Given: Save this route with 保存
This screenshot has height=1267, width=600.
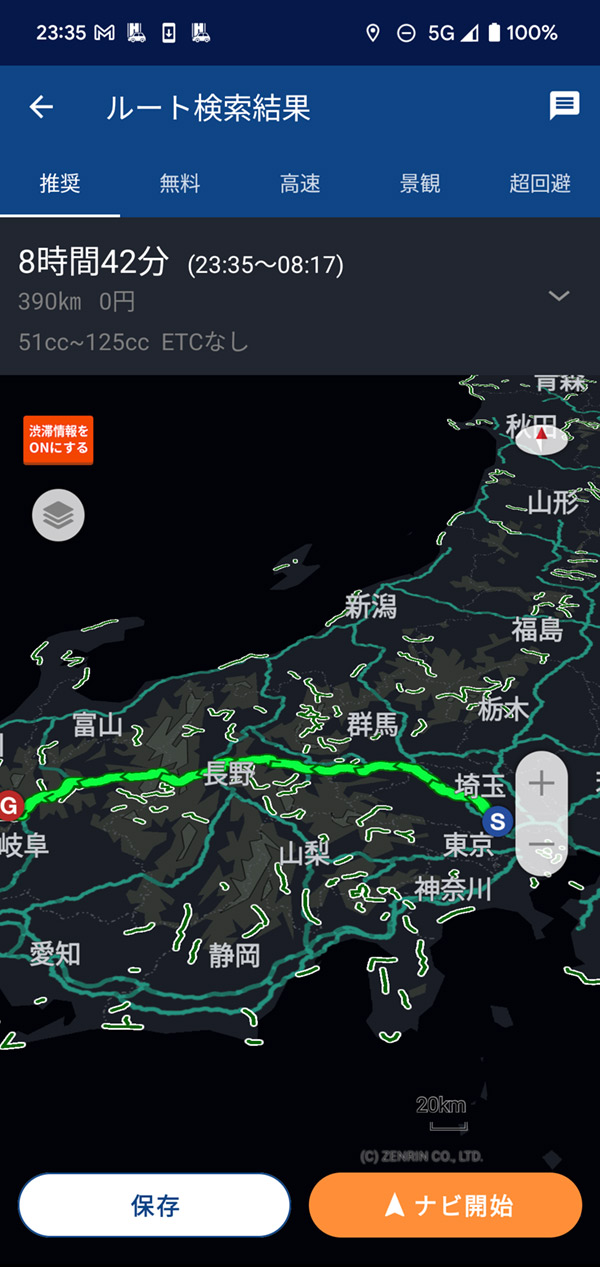Looking at the screenshot, I should (154, 1205).
